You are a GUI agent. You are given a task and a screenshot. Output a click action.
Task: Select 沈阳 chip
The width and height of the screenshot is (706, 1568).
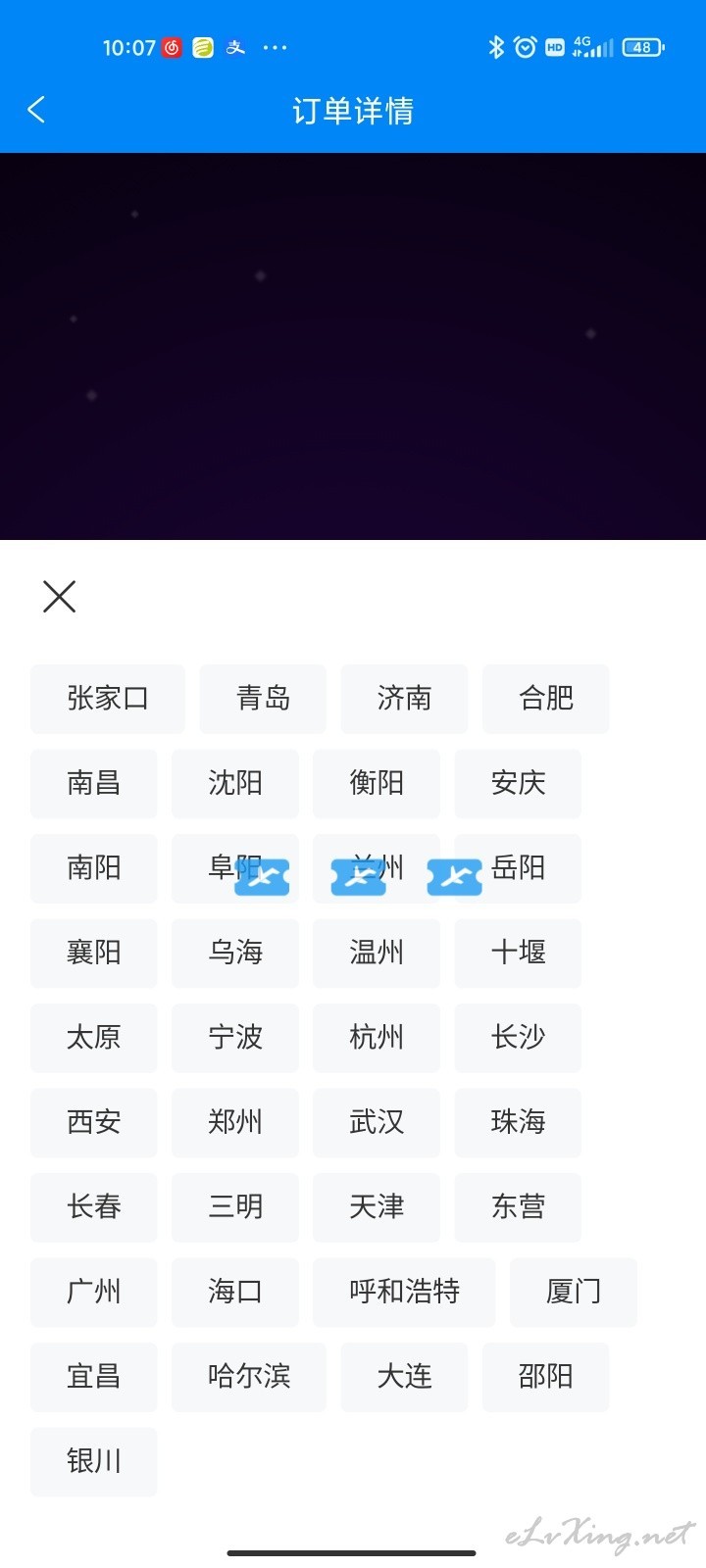click(x=235, y=783)
